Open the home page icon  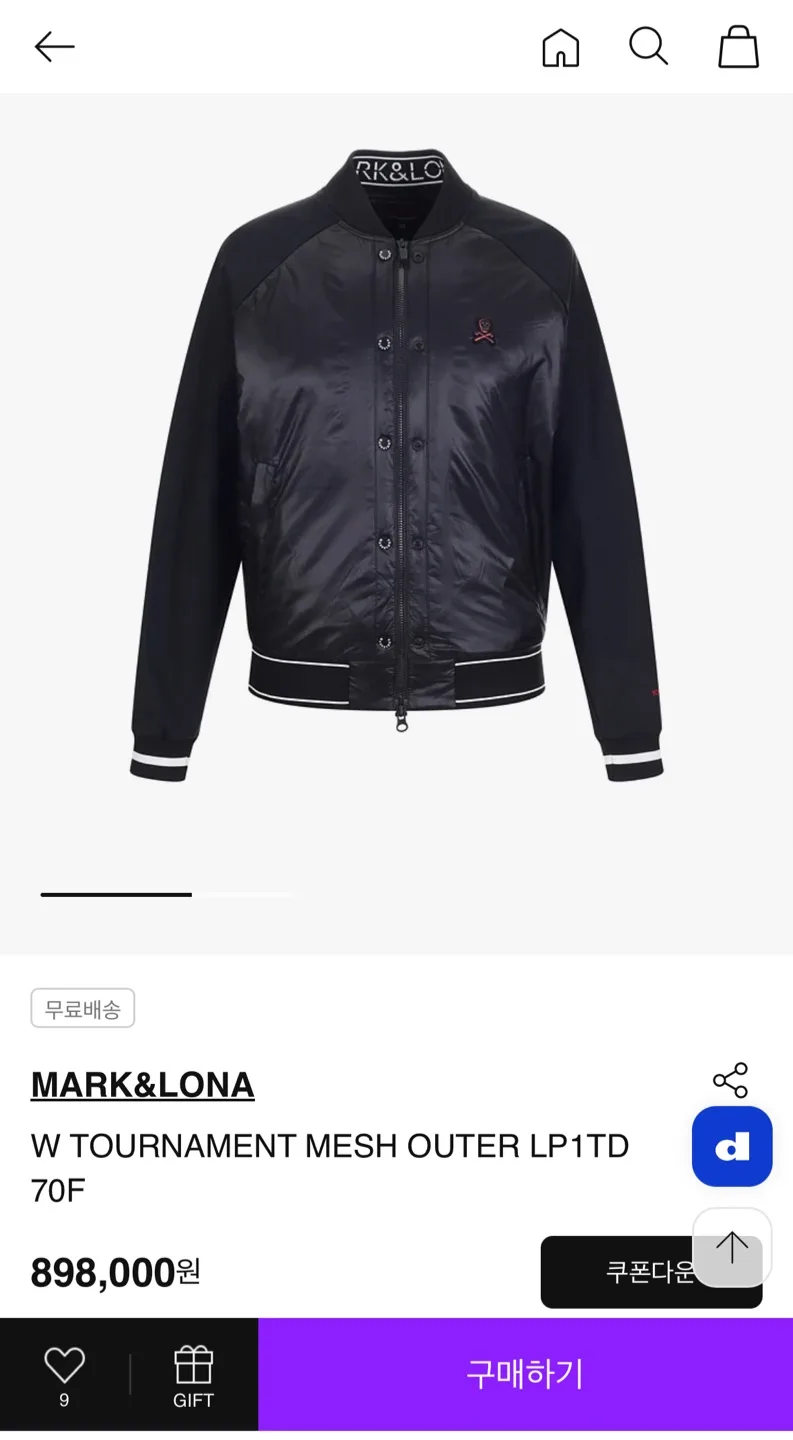560,47
